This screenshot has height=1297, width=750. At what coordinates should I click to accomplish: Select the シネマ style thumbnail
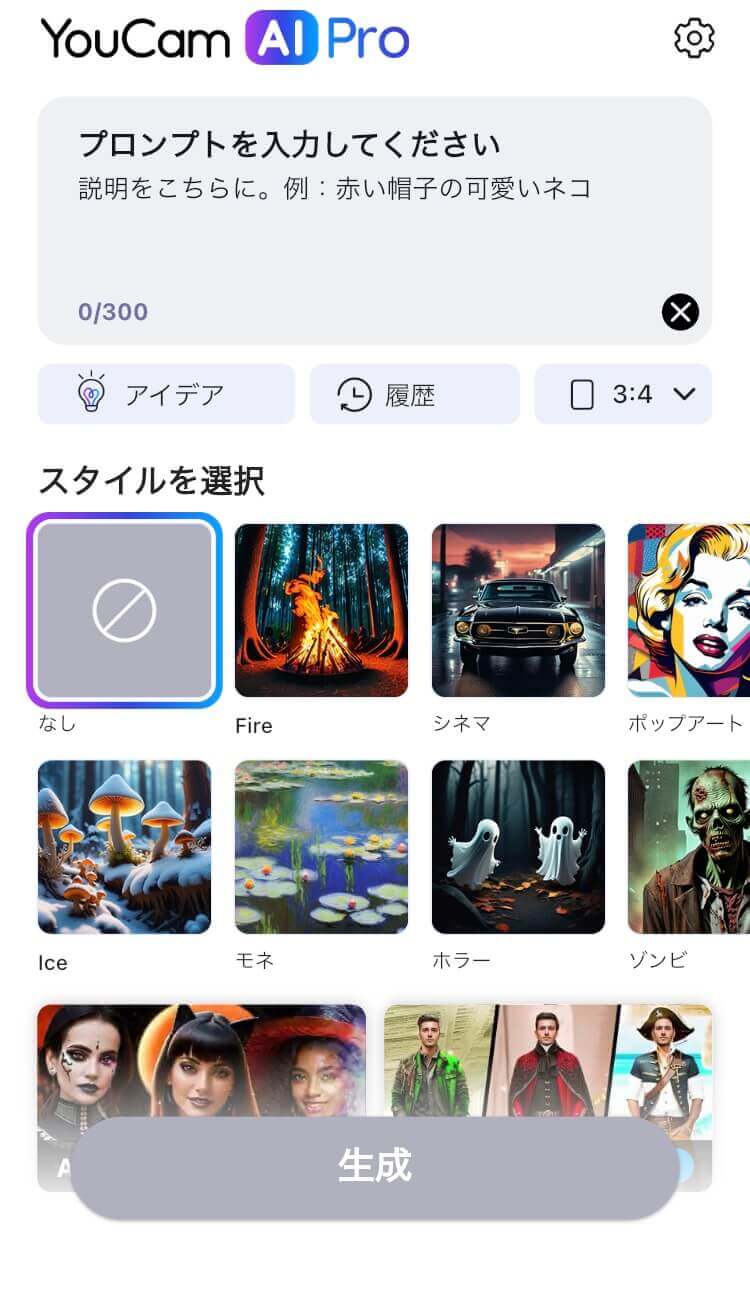click(x=517, y=610)
